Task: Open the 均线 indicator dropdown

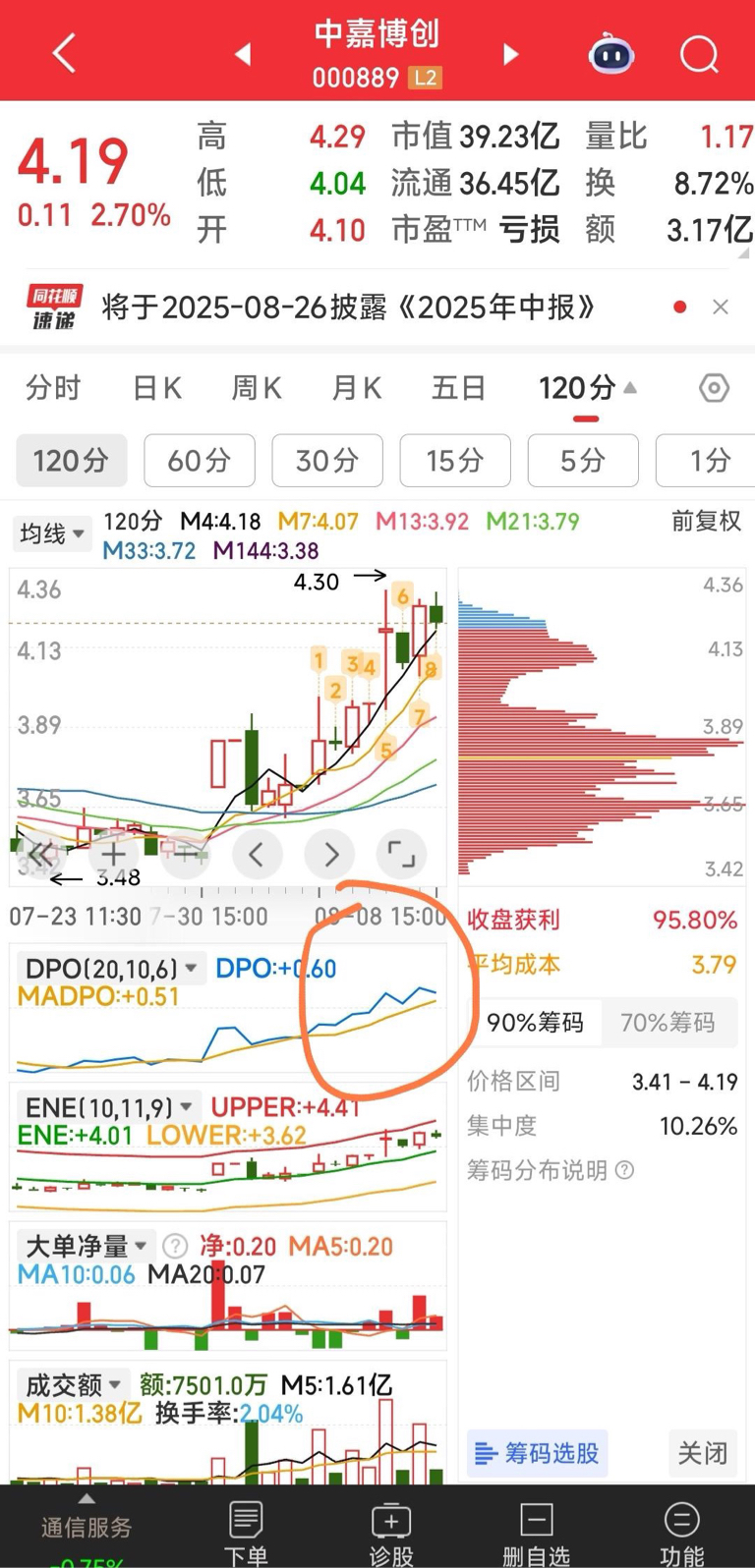Action: pyautogui.click(x=51, y=533)
